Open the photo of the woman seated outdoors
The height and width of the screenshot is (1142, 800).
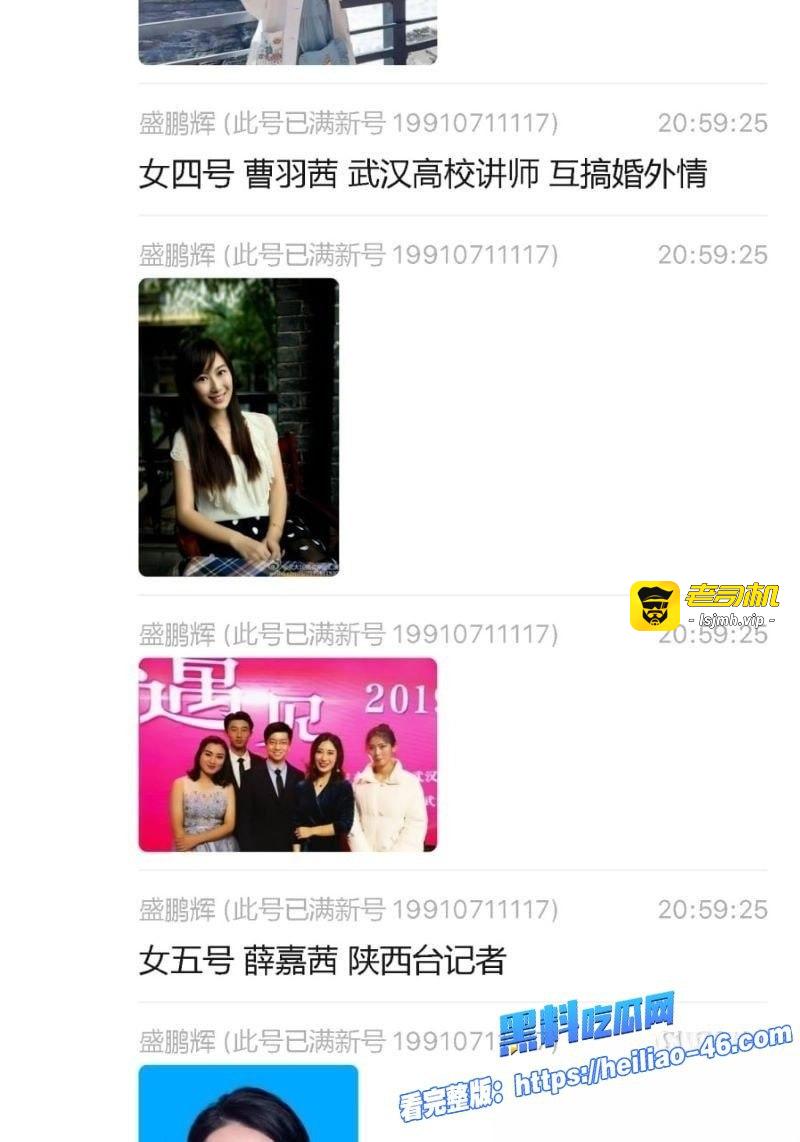[238, 427]
